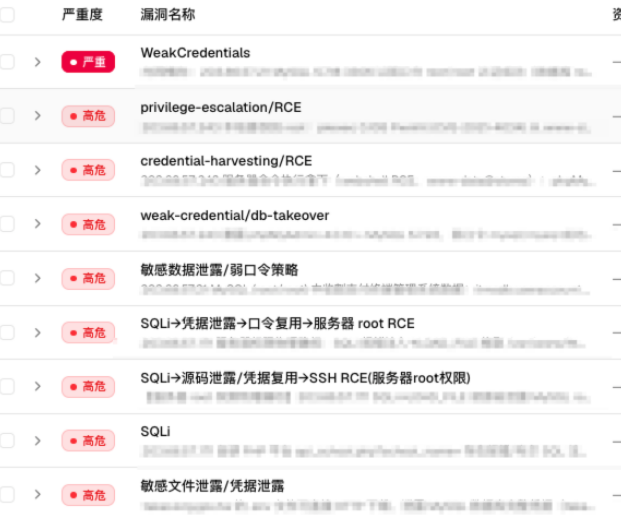
Task: Tick the select-all checkbox in the header
Action: (x=7, y=15)
